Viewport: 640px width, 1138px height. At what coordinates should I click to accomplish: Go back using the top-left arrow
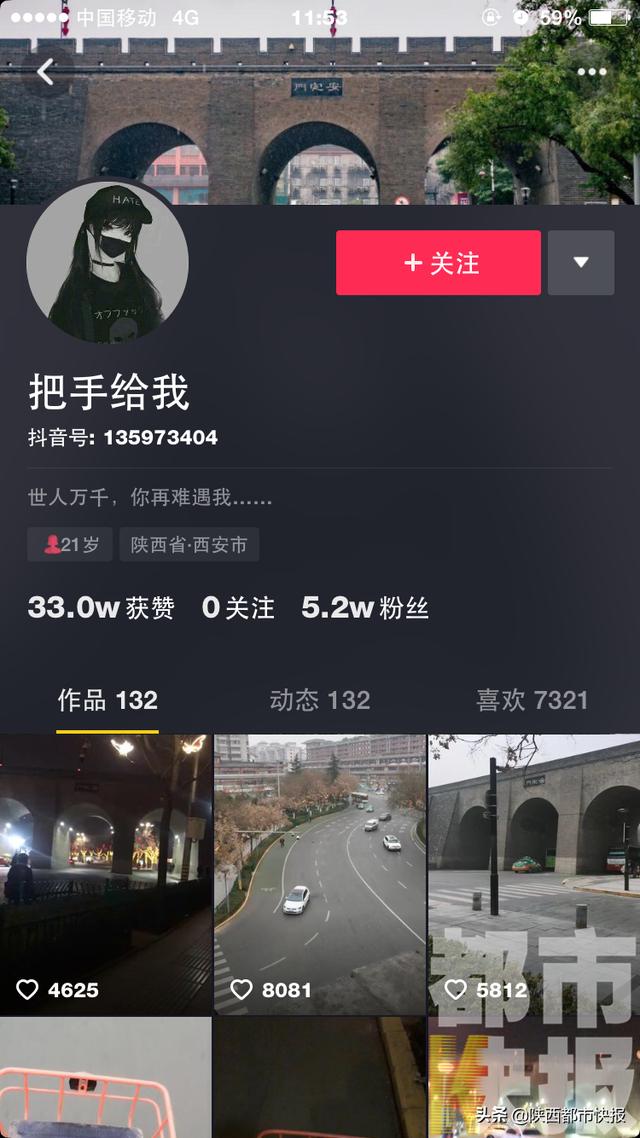[x=46, y=72]
